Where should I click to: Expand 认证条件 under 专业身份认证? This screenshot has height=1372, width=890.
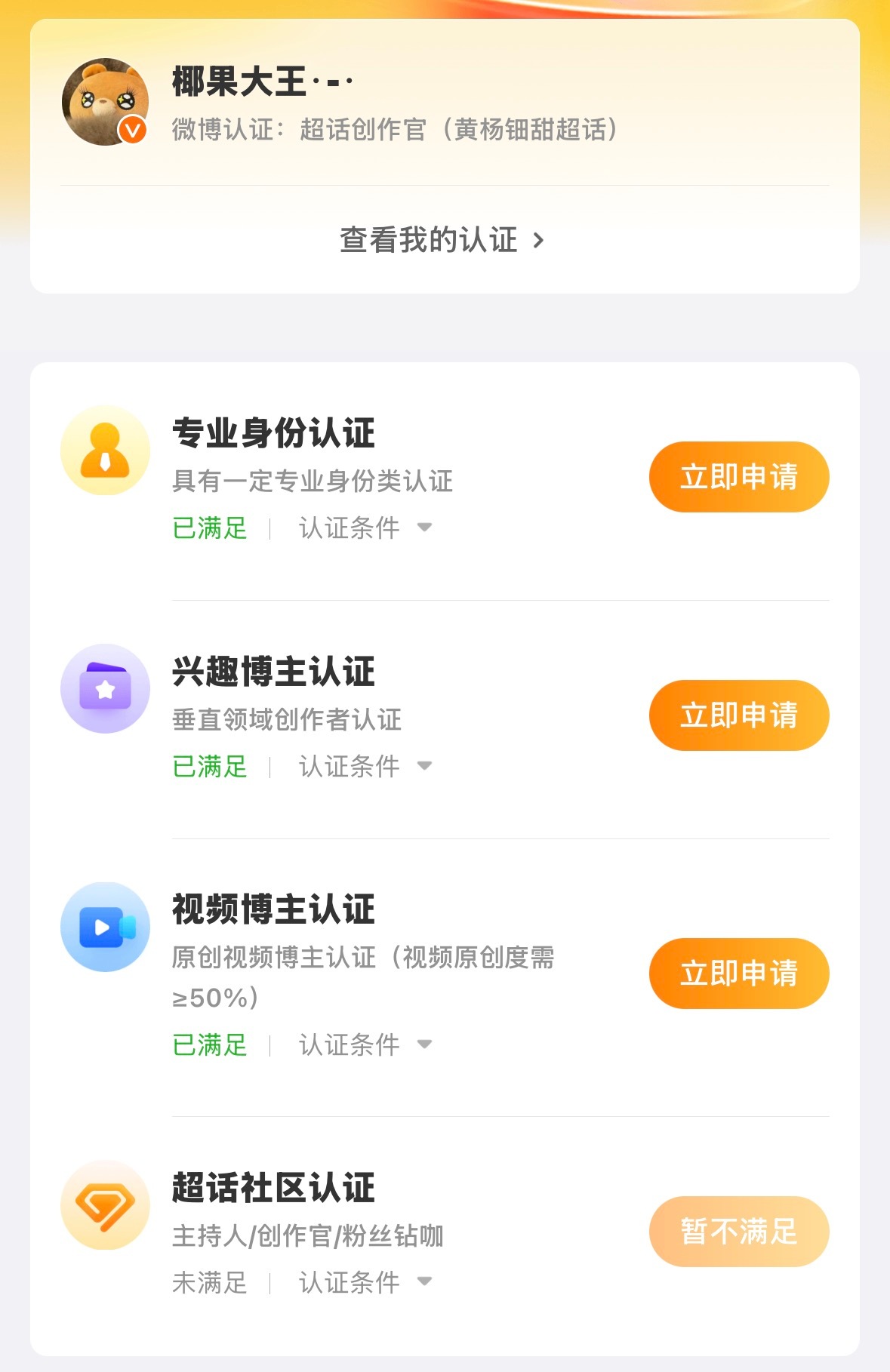click(x=365, y=528)
